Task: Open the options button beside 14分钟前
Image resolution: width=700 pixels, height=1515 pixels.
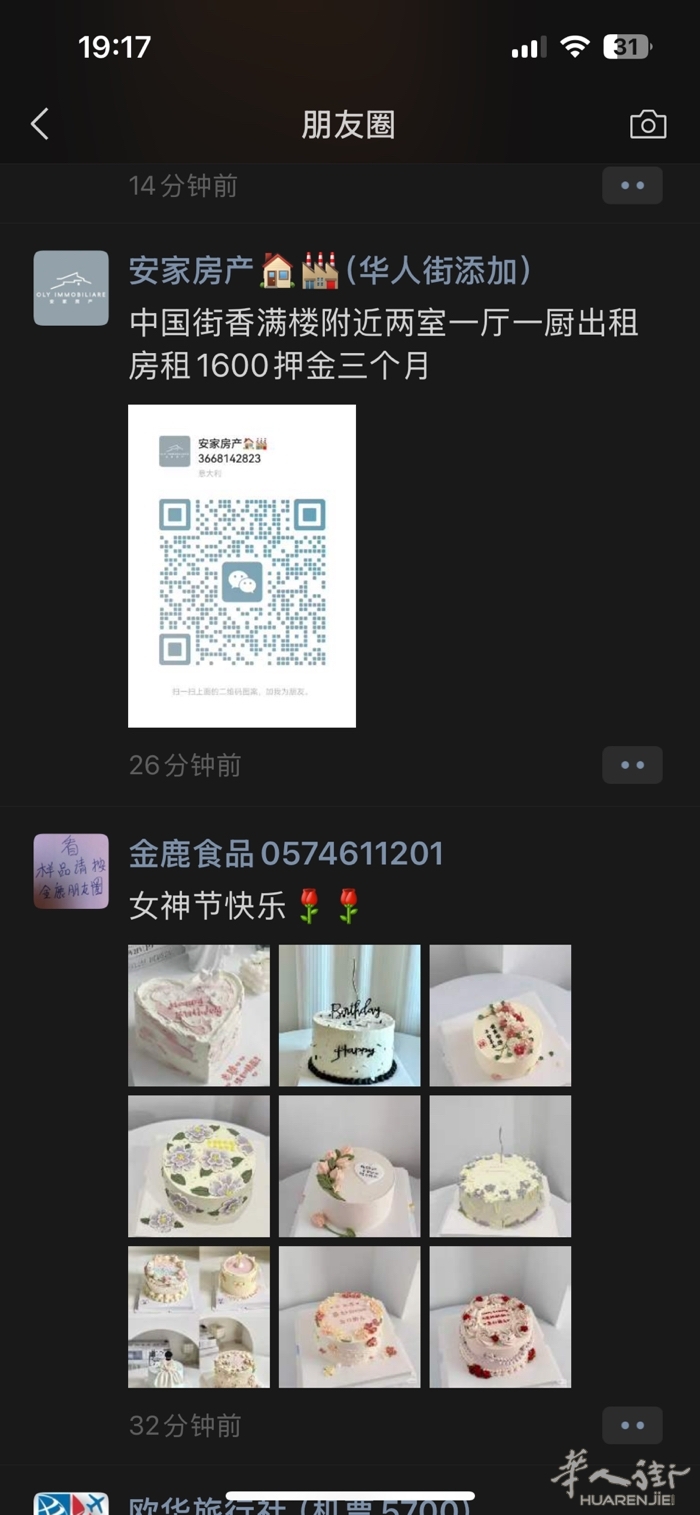Action: [x=632, y=185]
